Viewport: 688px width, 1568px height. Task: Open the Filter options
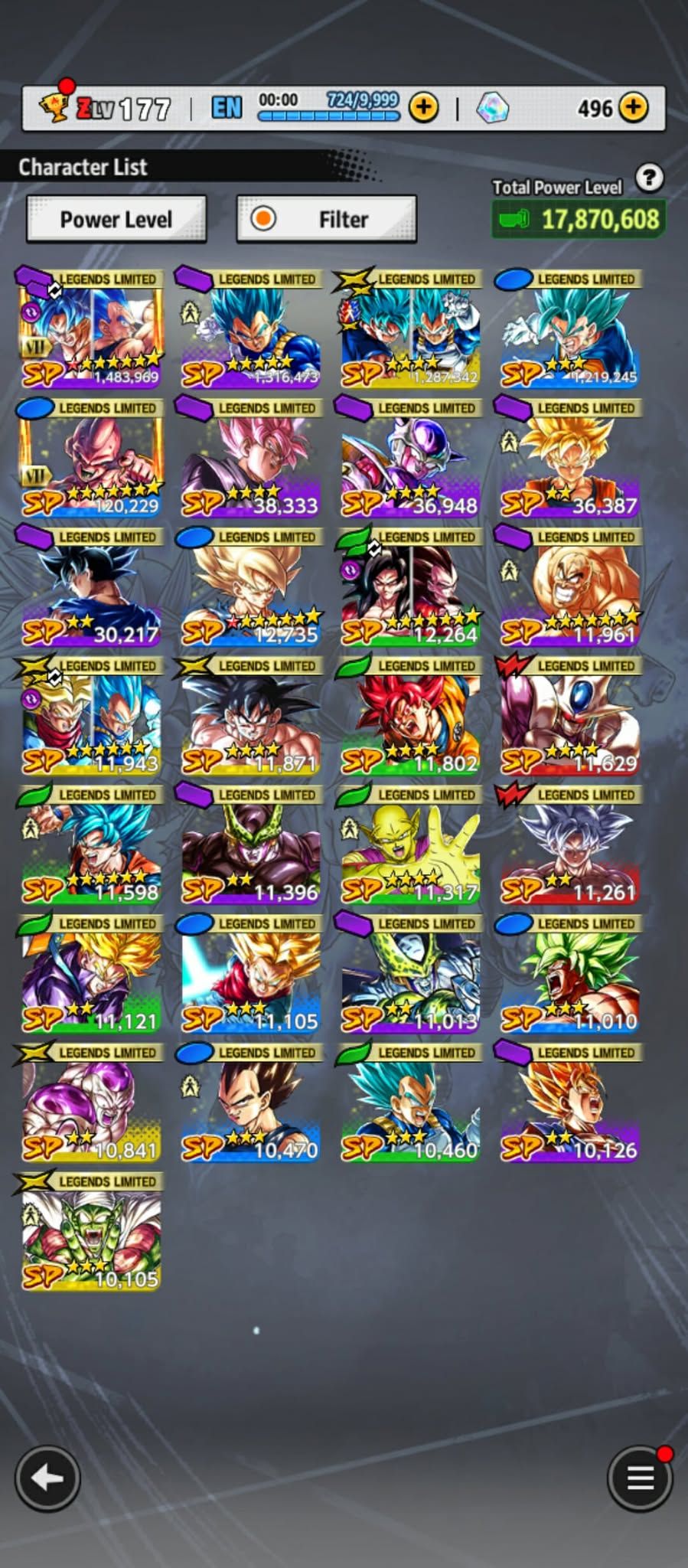(x=327, y=220)
